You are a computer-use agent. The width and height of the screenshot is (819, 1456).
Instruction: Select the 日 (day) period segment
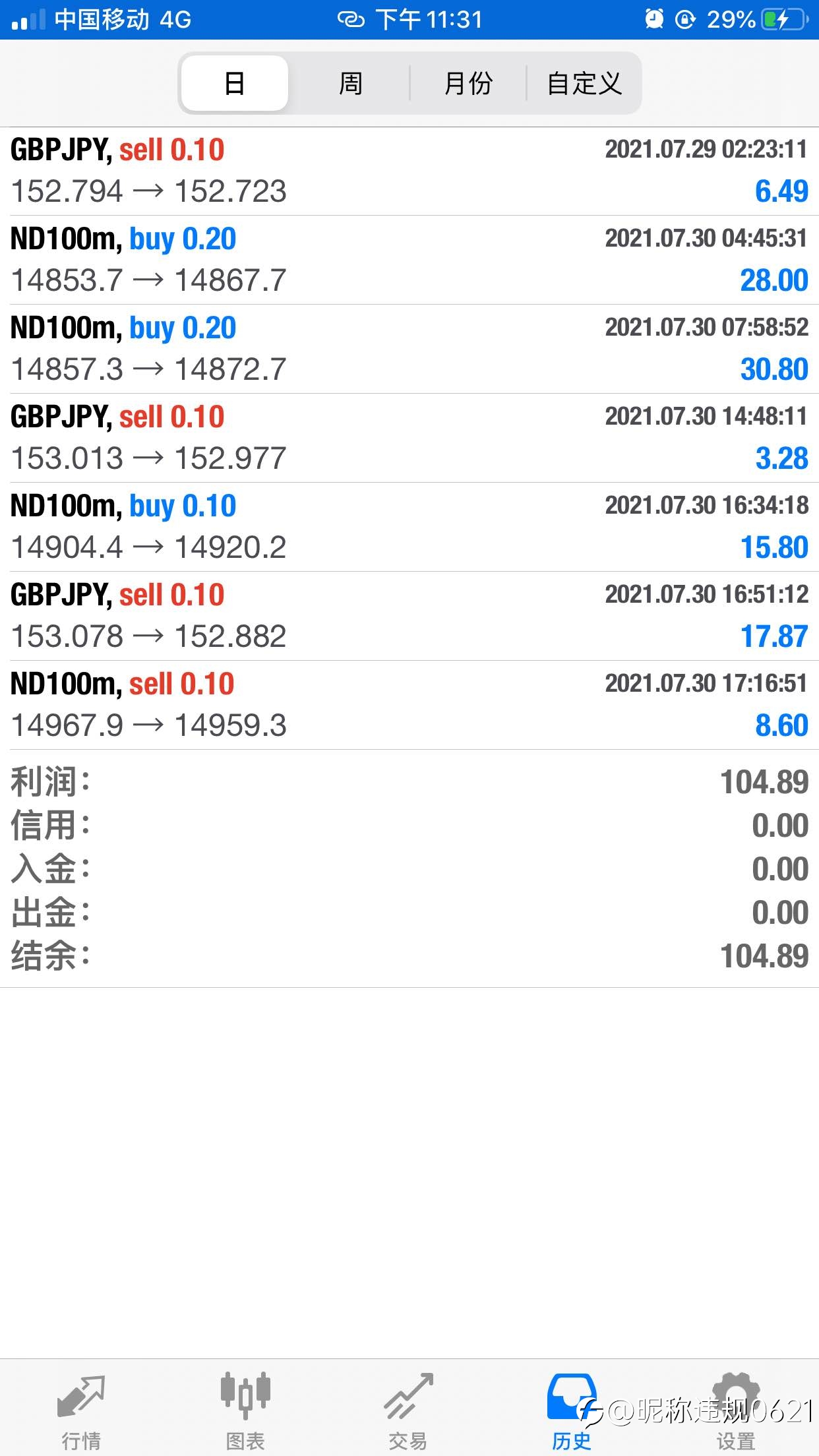point(235,83)
